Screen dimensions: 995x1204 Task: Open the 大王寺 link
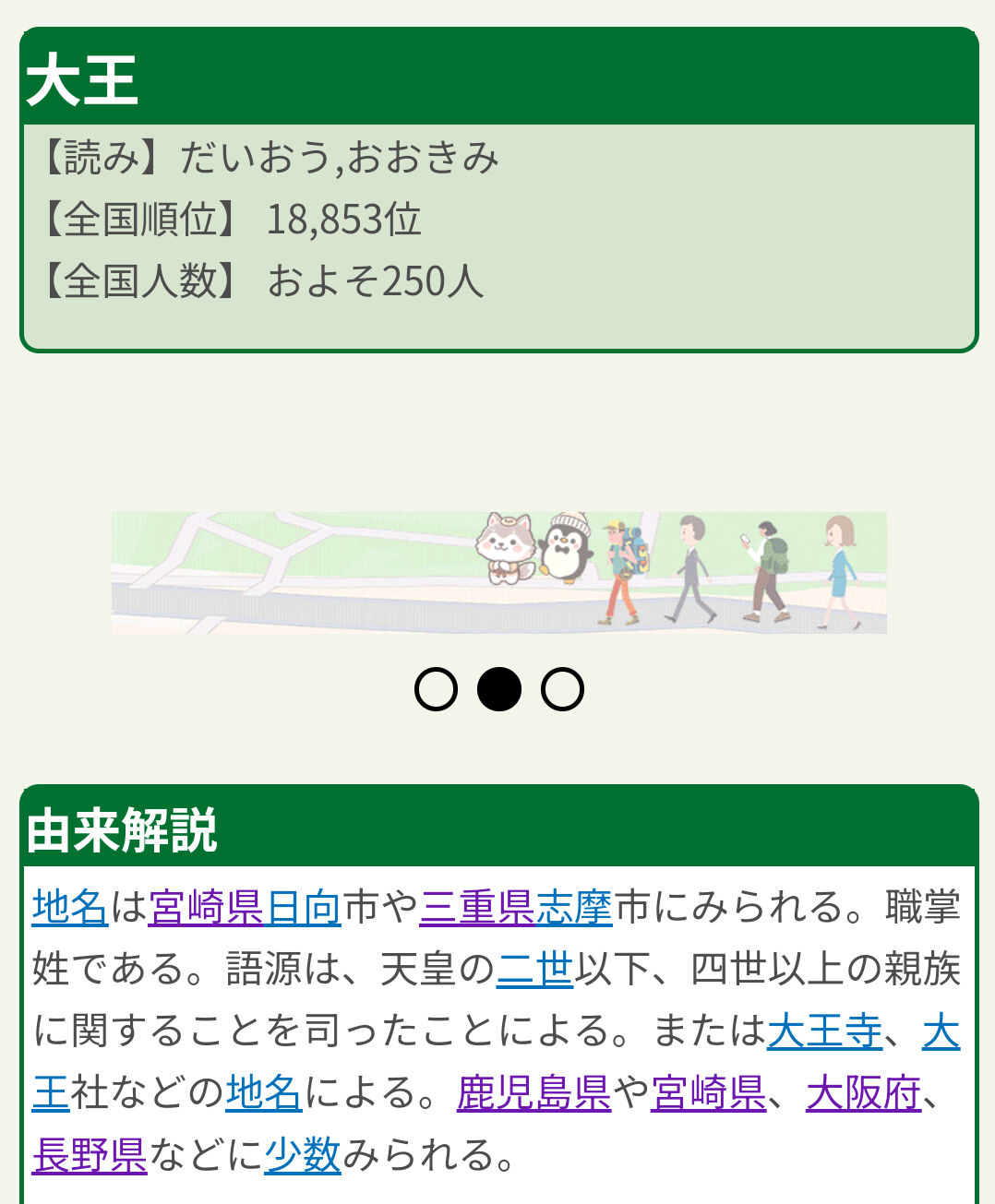824,1031
